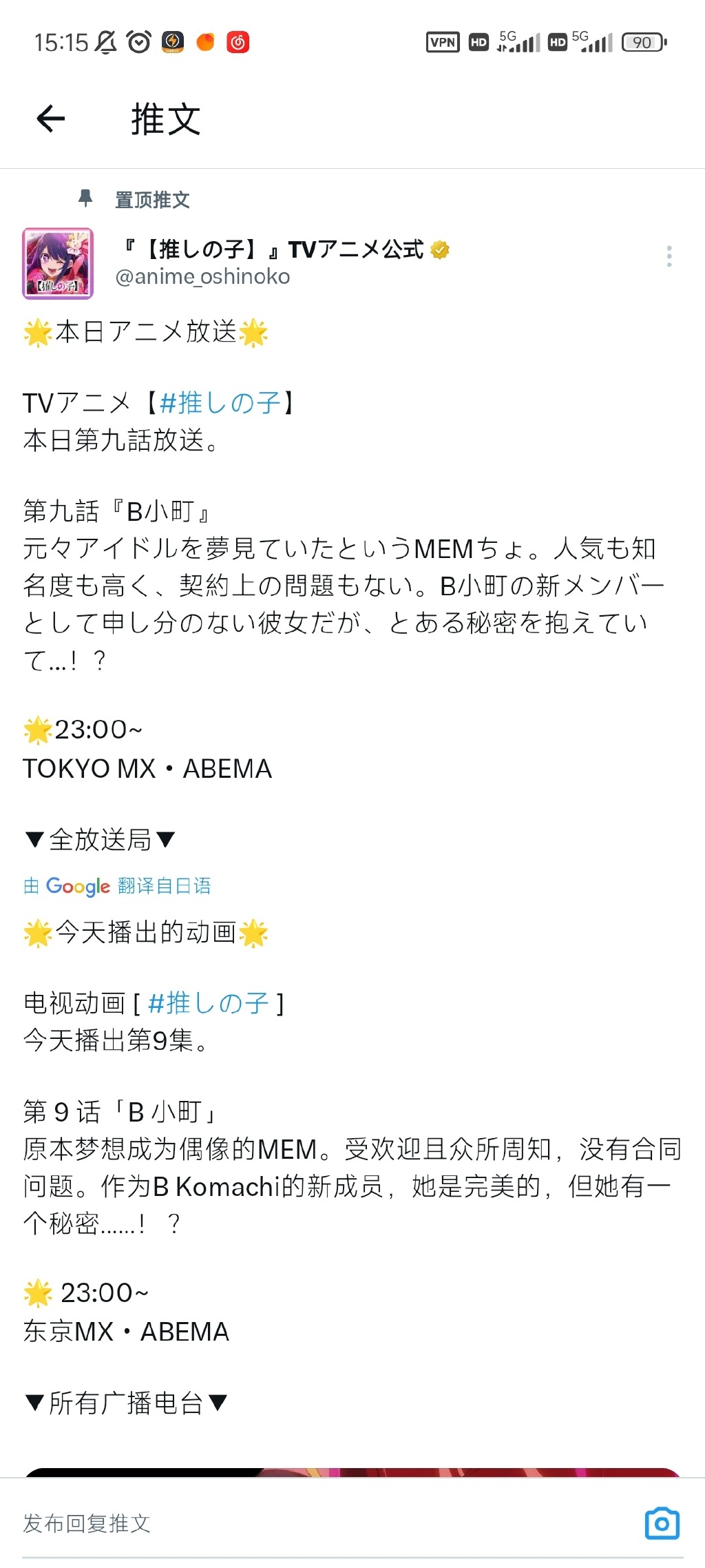The height and width of the screenshot is (1568, 705).
Task: Open the tweet's overflow menu
Action: [x=669, y=256]
